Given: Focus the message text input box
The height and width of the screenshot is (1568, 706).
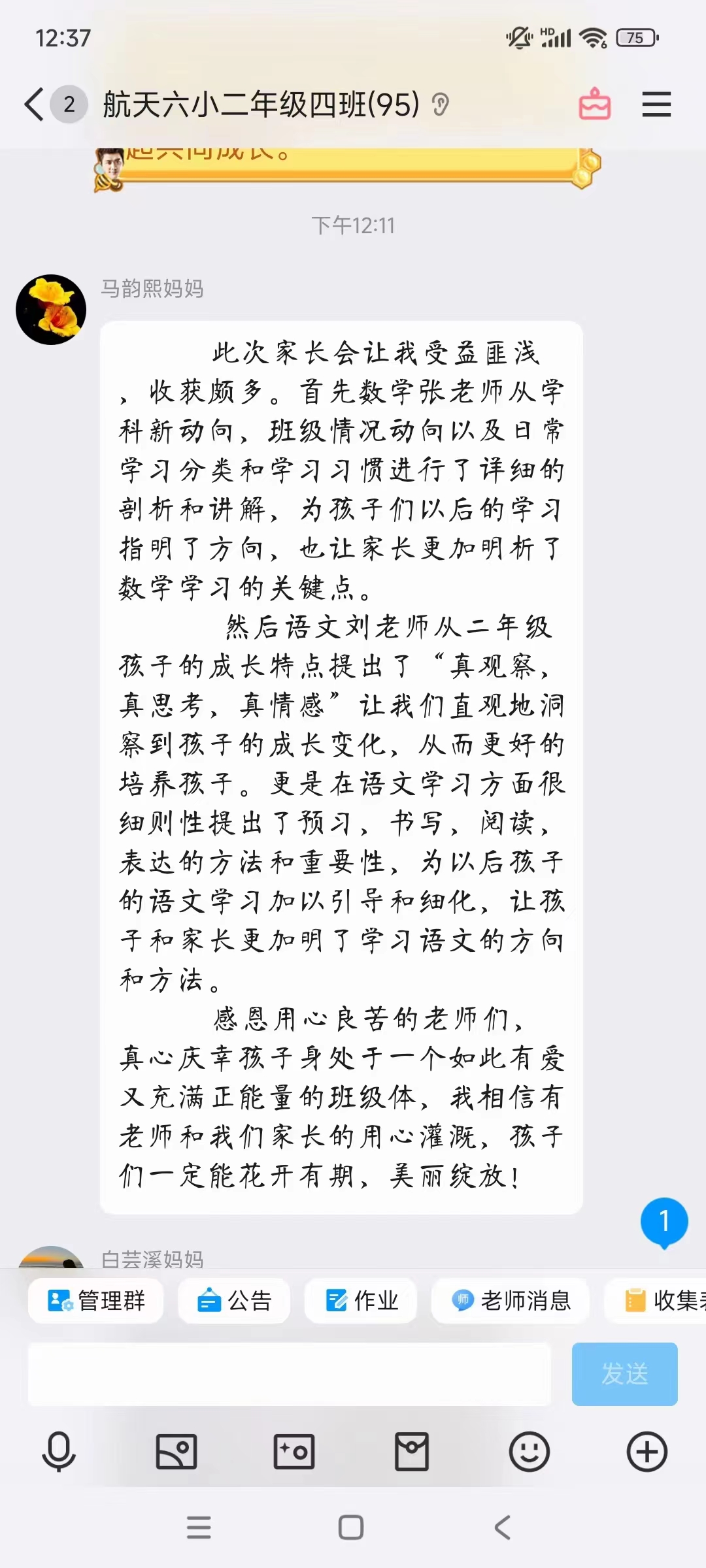Looking at the screenshot, I should (290, 1374).
